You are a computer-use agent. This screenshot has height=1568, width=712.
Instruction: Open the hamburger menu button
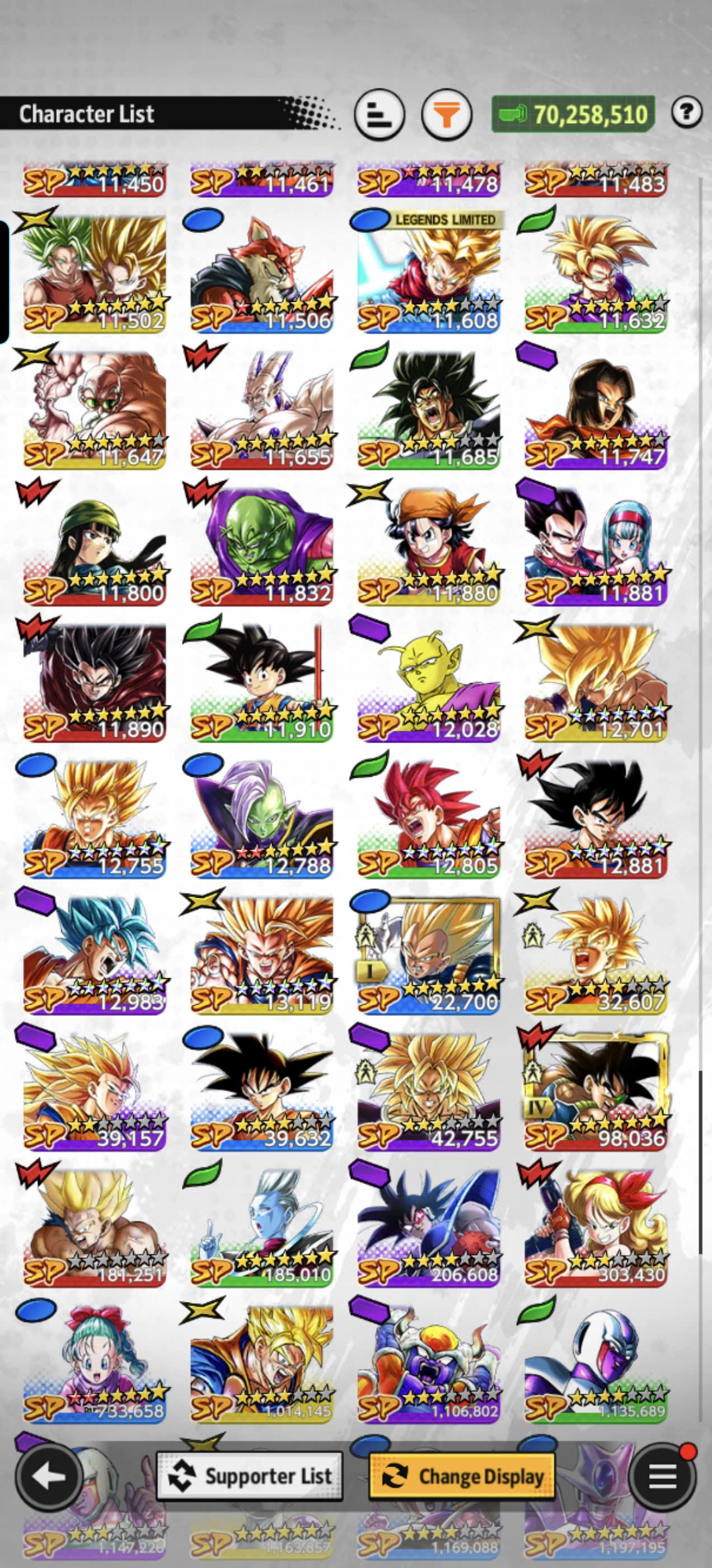pyautogui.click(x=662, y=1476)
